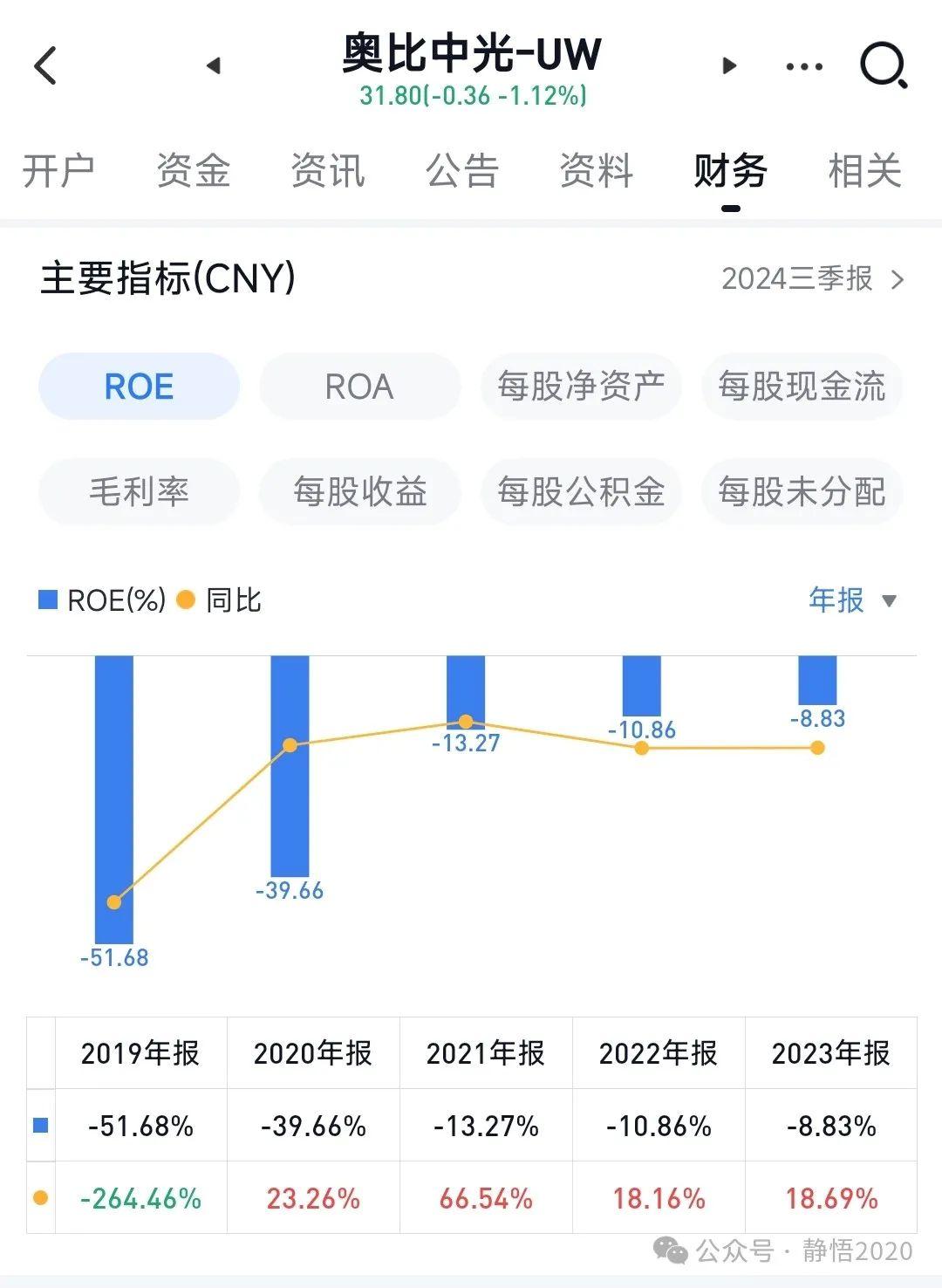Toggle the ROA metric pill
This screenshot has height=1288, width=942.
click(x=358, y=387)
